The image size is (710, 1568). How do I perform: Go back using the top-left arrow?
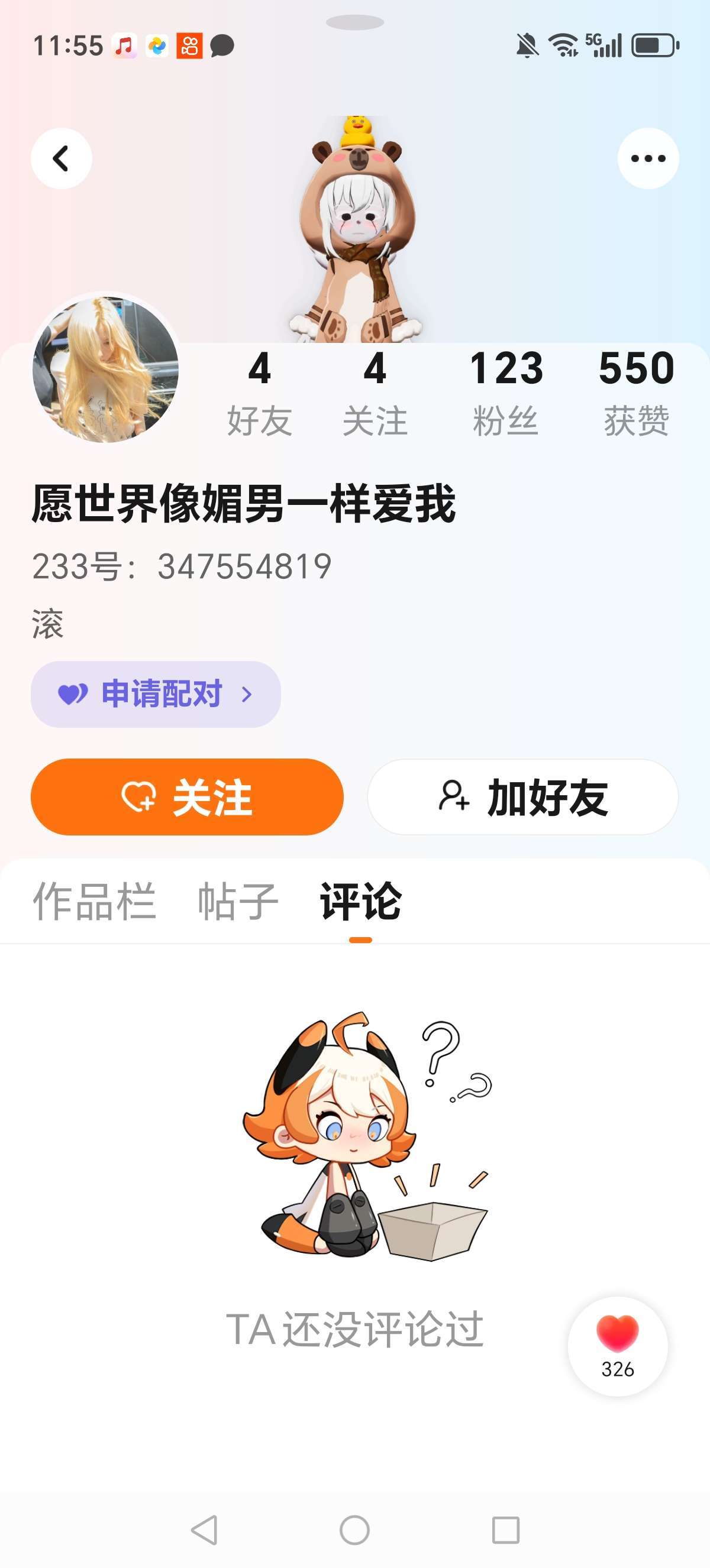pyautogui.click(x=61, y=159)
